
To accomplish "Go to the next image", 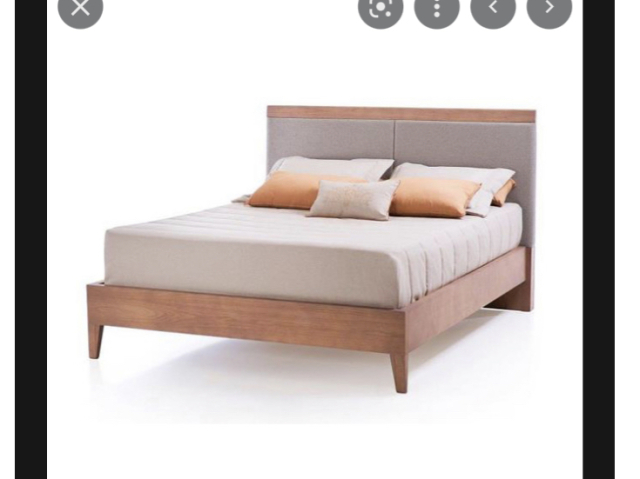I will point(549,8).
